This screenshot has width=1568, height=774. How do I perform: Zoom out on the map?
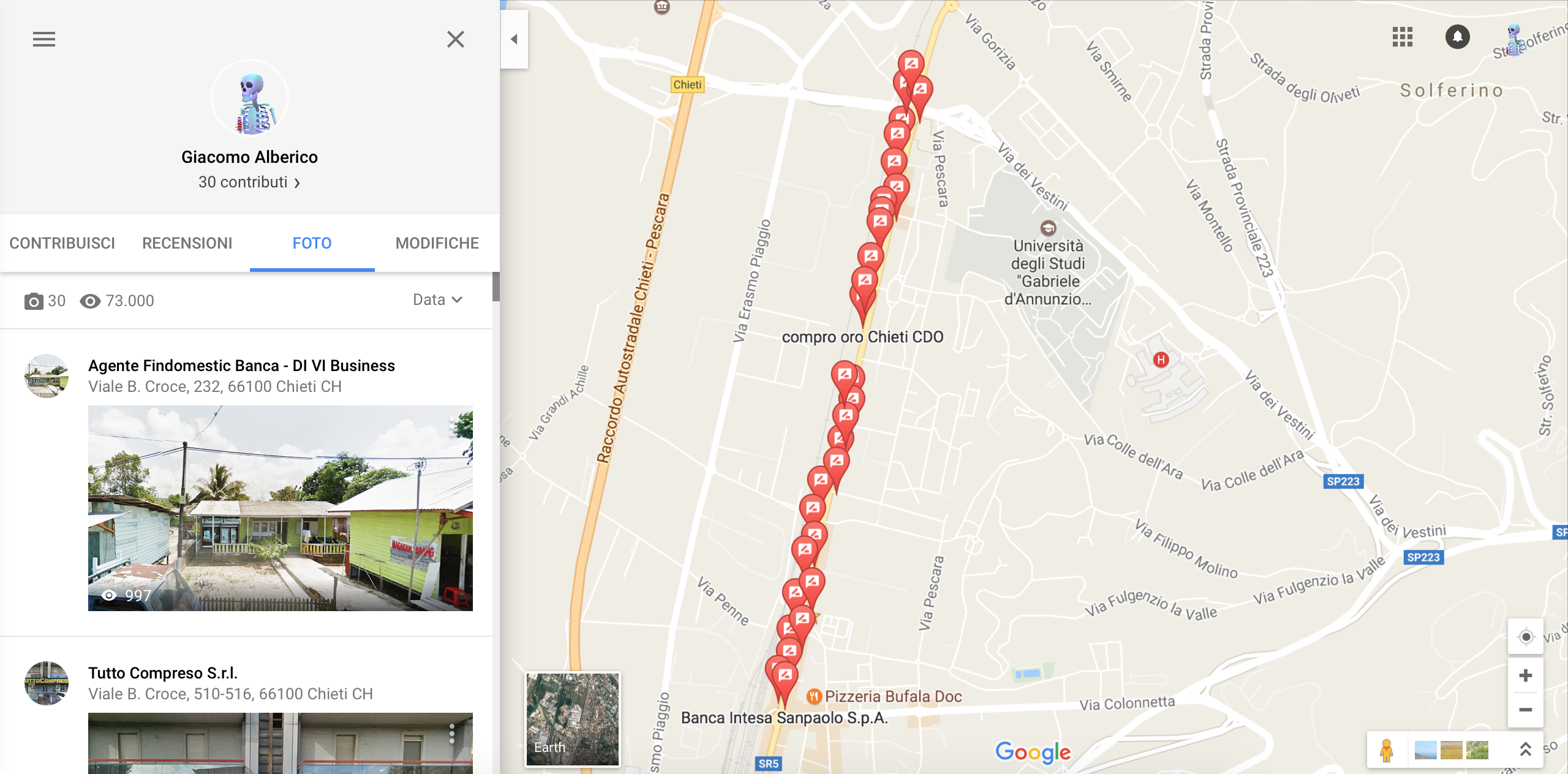point(1525,710)
